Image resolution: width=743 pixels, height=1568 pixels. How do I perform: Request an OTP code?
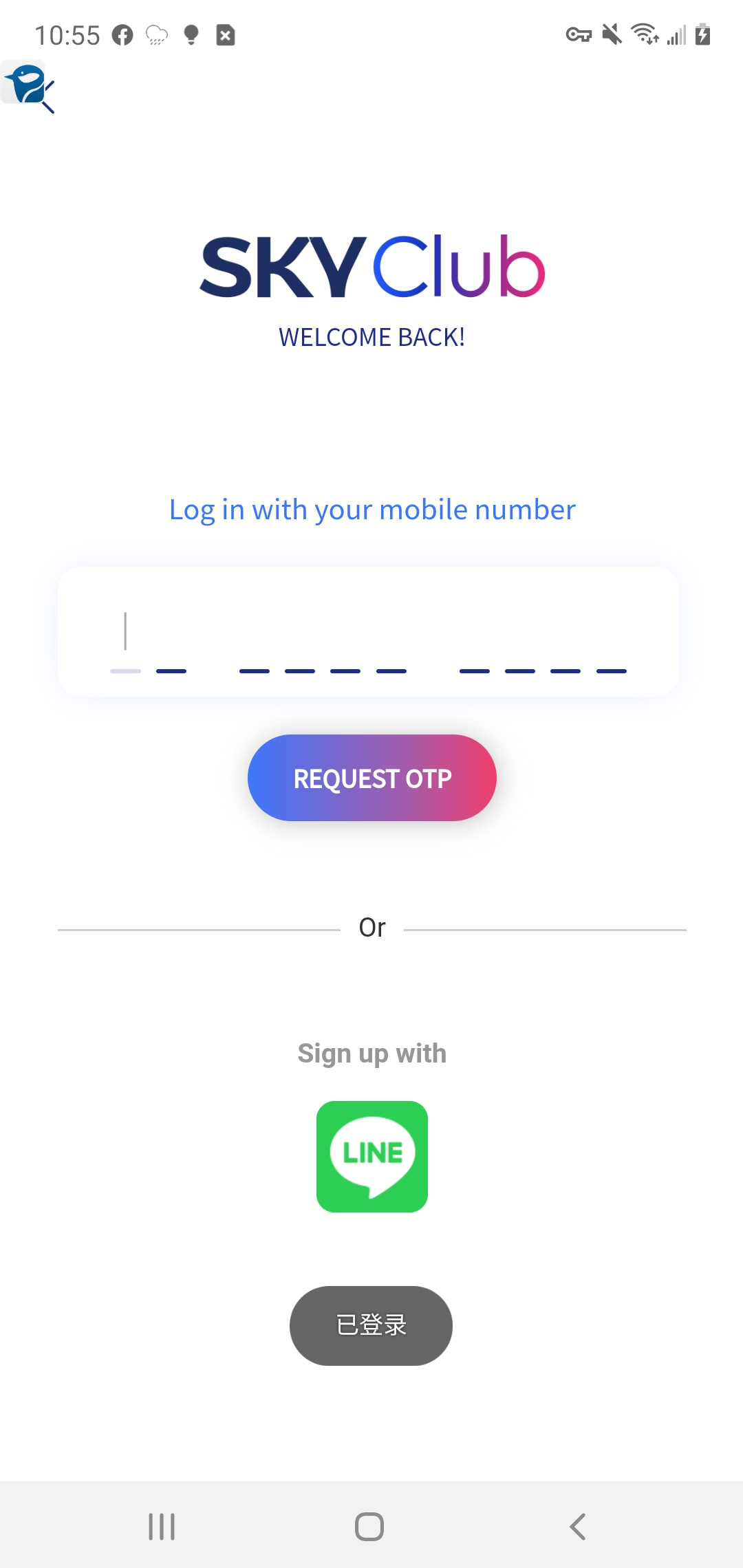point(371,778)
